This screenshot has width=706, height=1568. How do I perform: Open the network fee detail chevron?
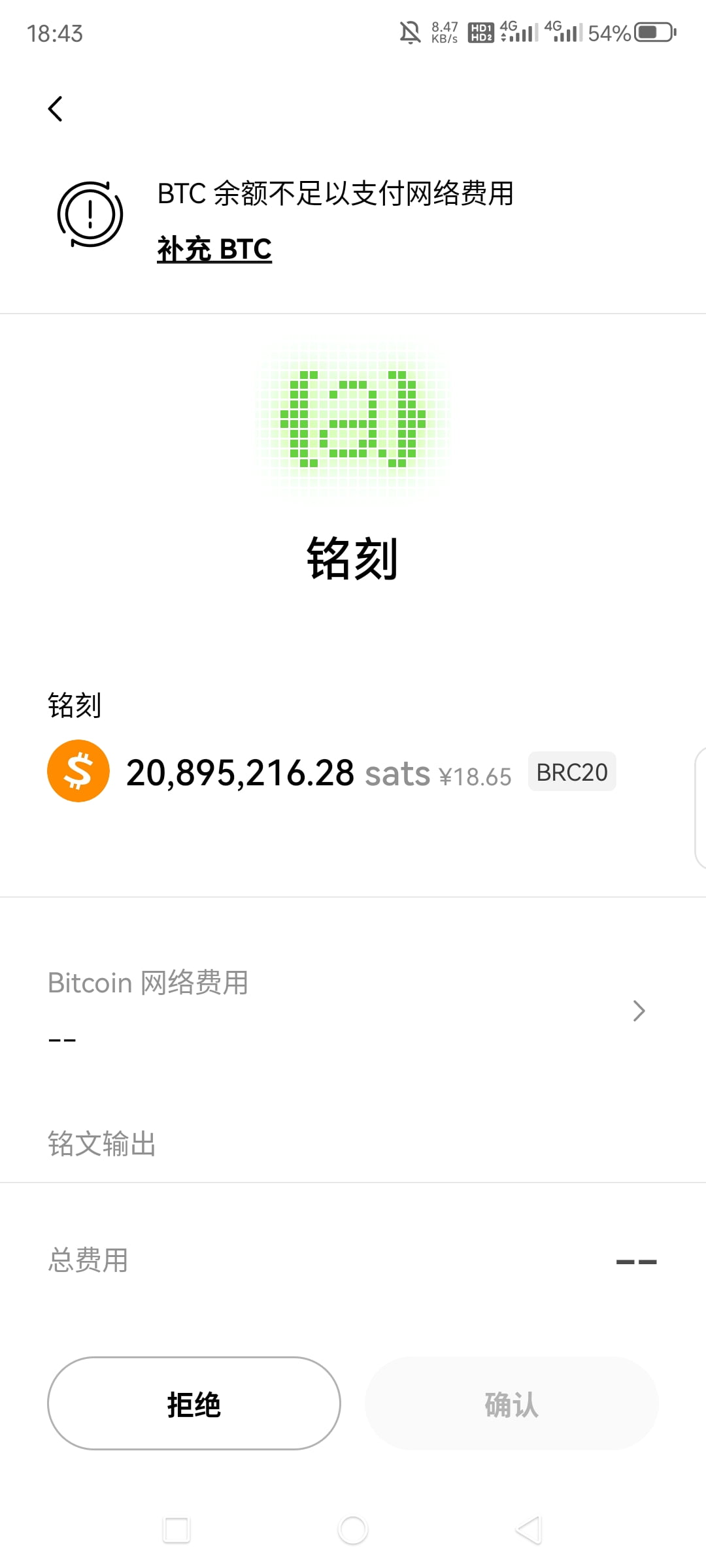[x=639, y=1011]
